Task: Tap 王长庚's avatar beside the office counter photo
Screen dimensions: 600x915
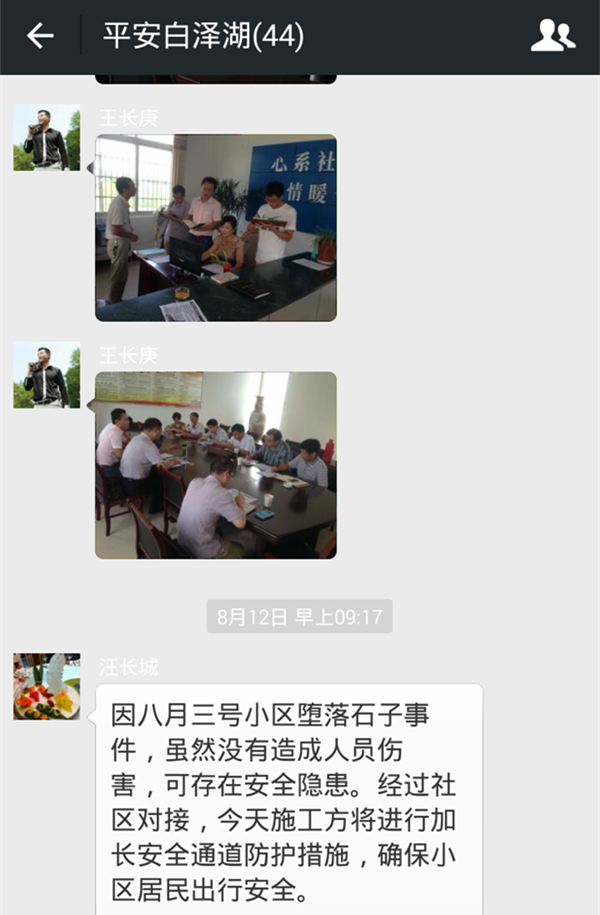Action: tap(47, 138)
